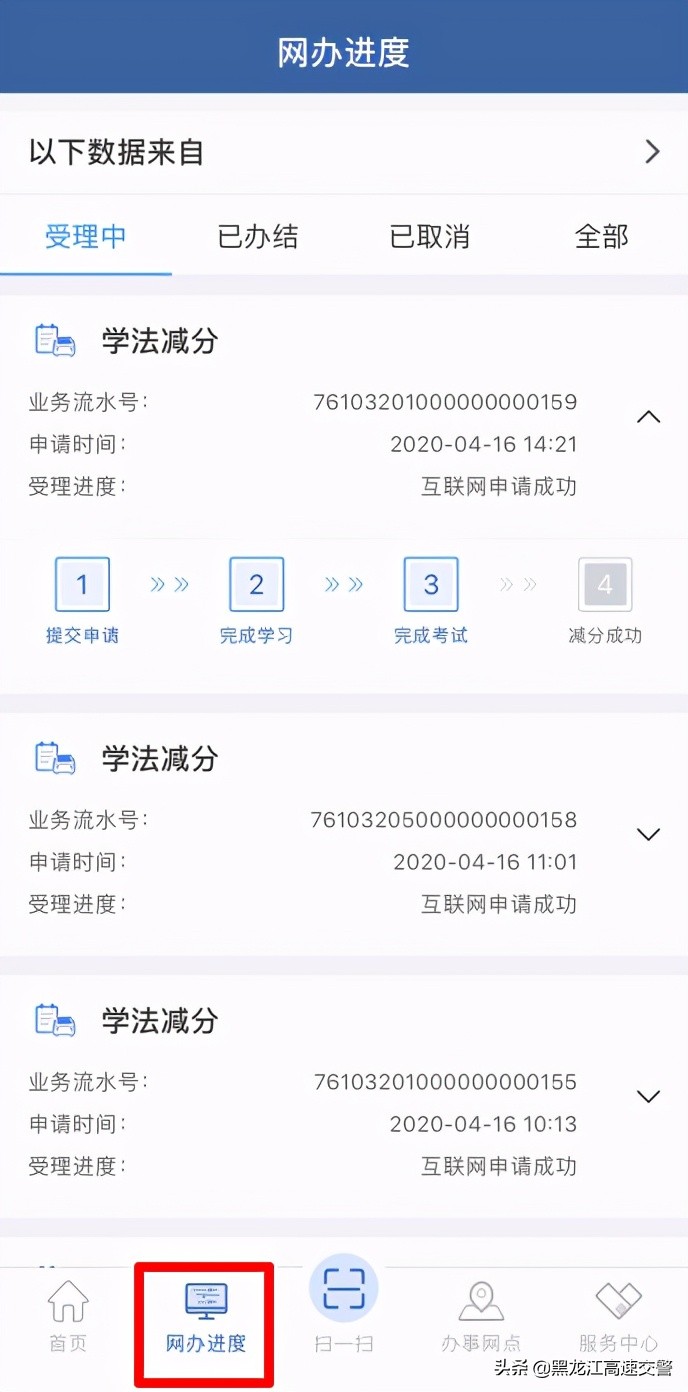Expand the record ending in 0158
688x1392 pixels.
click(x=649, y=834)
